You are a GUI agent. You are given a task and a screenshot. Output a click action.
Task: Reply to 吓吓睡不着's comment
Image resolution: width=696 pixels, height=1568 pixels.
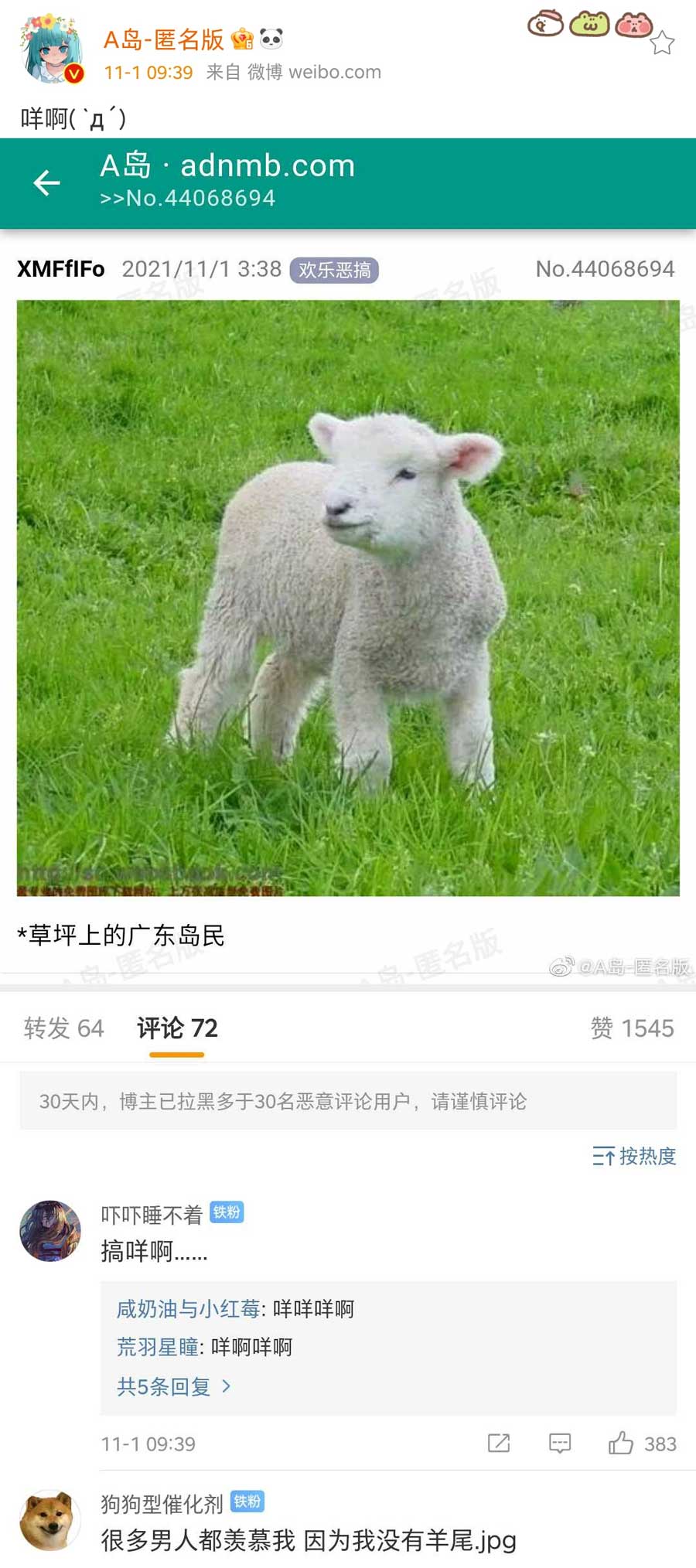coord(560,1443)
